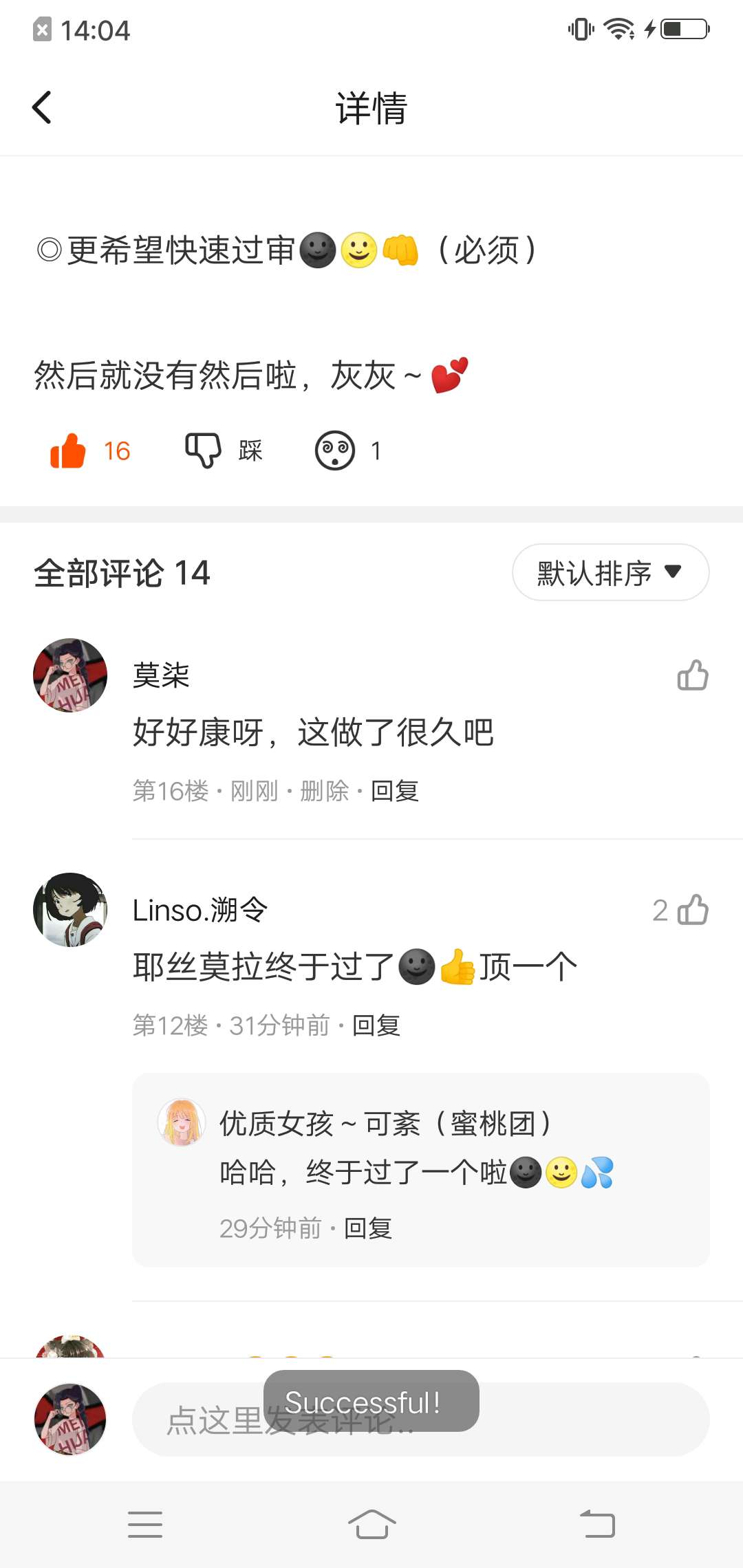The height and width of the screenshot is (1568, 743).
Task: Tap the orange thumbs-up on the post
Action: (x=68, y=451)
